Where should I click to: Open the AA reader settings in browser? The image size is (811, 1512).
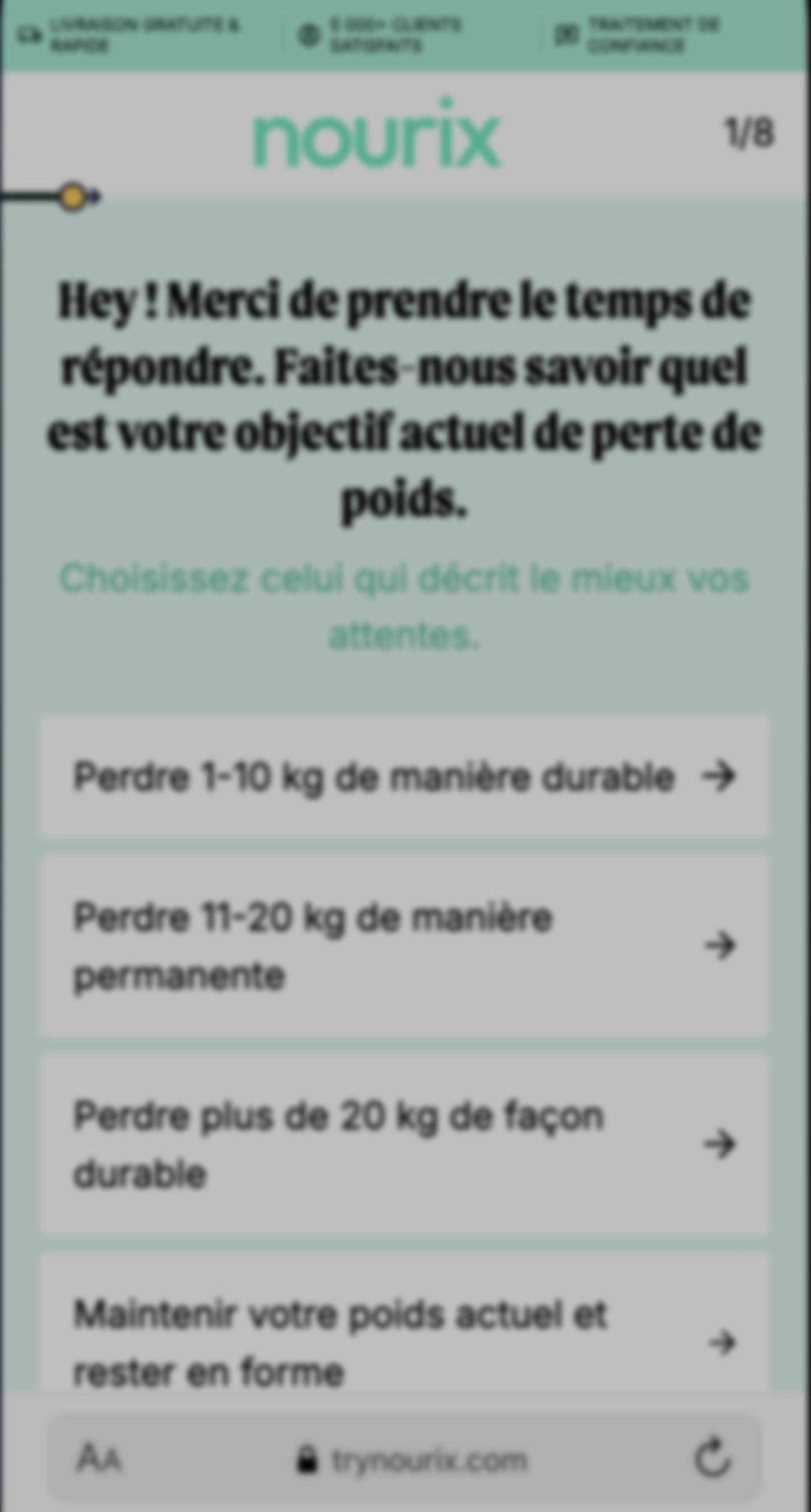[x=98, y=1458]
